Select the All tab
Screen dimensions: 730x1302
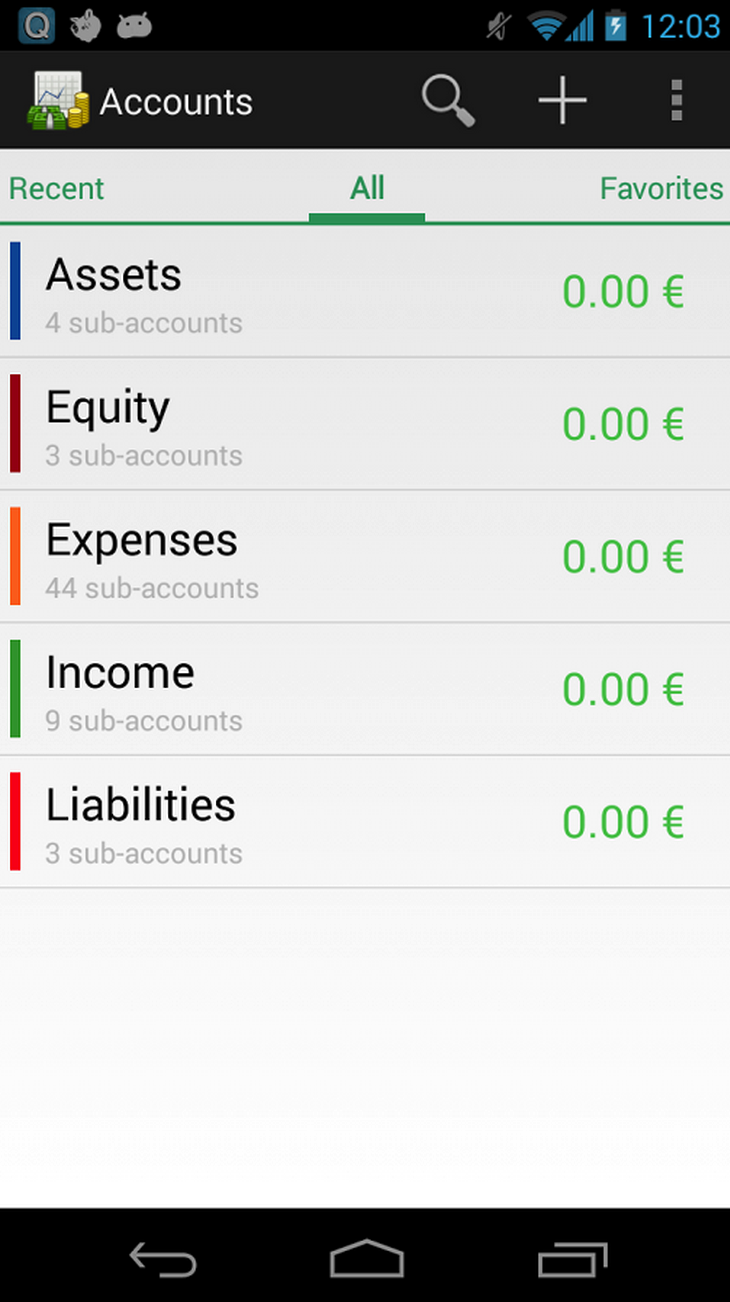[367, 189]
